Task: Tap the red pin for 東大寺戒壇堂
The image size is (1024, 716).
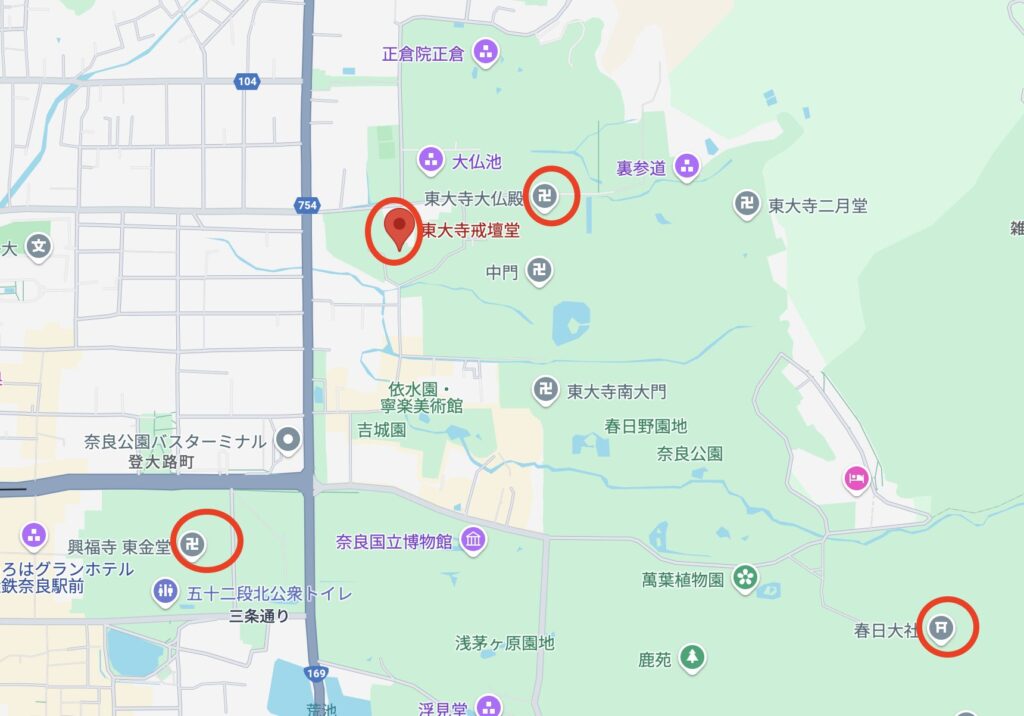Action: click(x=401, y=226)
